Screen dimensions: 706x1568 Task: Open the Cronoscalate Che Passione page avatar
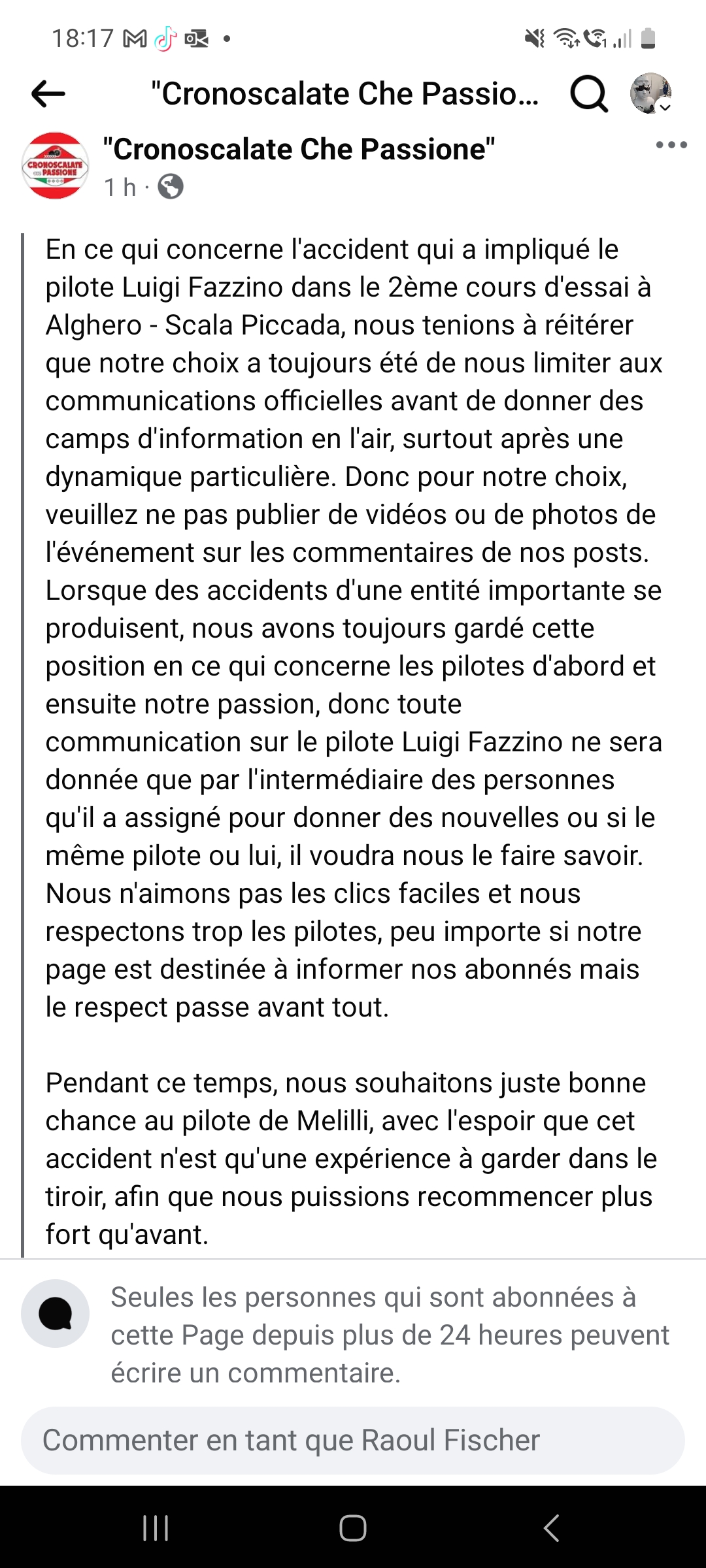tap(56, 166)
